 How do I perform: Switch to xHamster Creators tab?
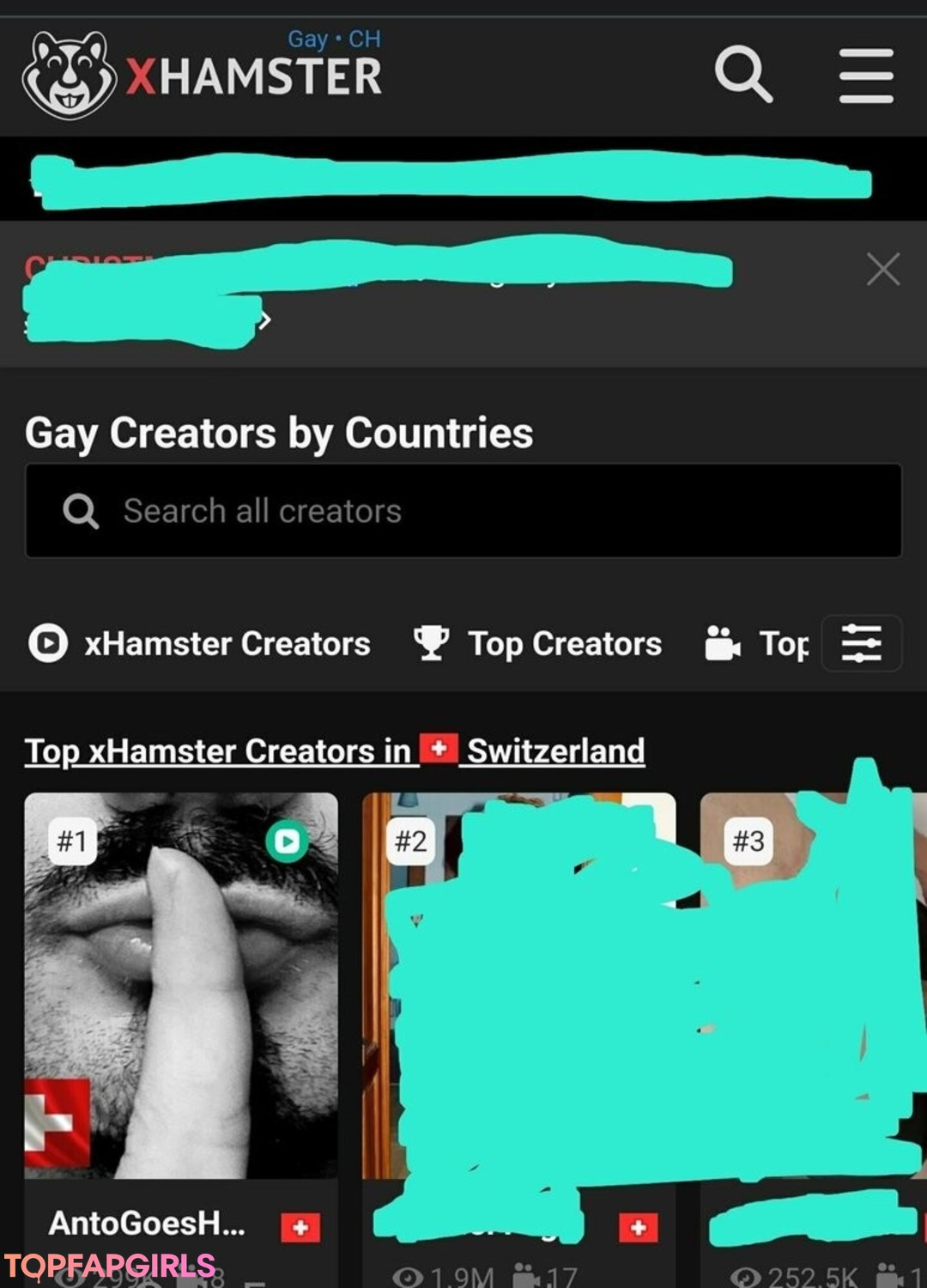pyautogui.click(x=200, y=643)
